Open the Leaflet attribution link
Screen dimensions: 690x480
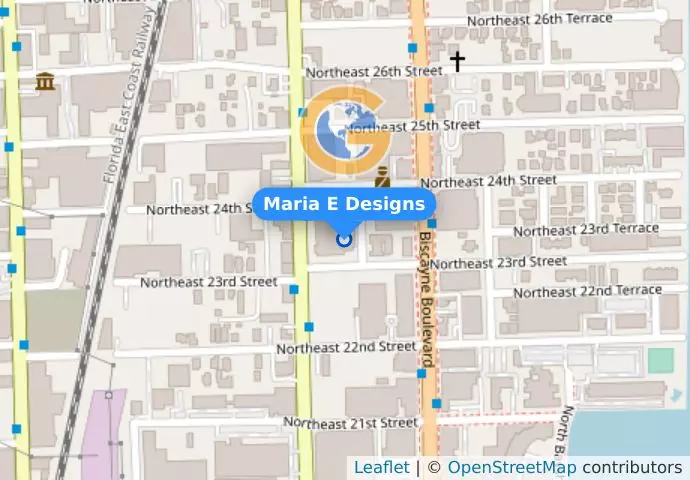click(381, 467)
